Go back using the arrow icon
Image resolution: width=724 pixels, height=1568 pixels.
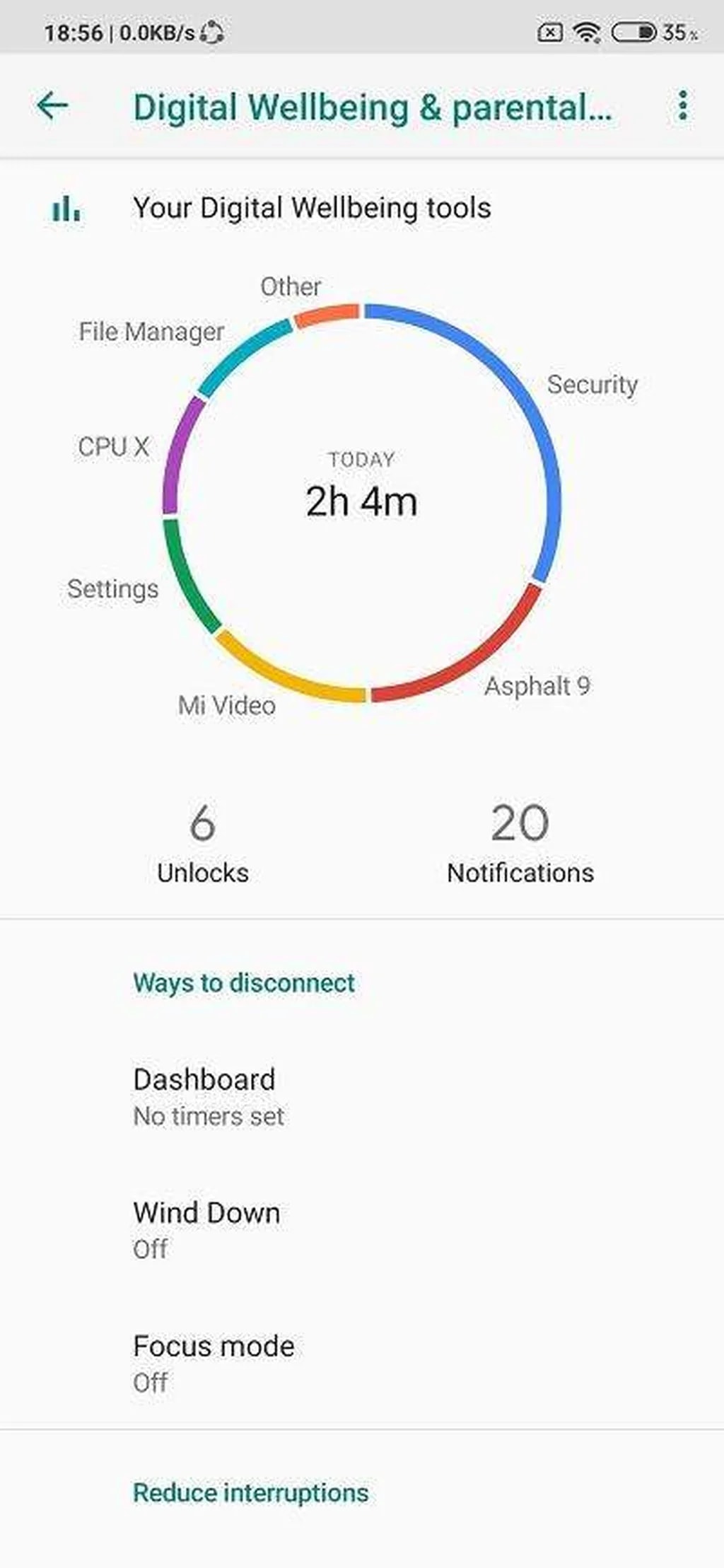click(x=52, y=106)
